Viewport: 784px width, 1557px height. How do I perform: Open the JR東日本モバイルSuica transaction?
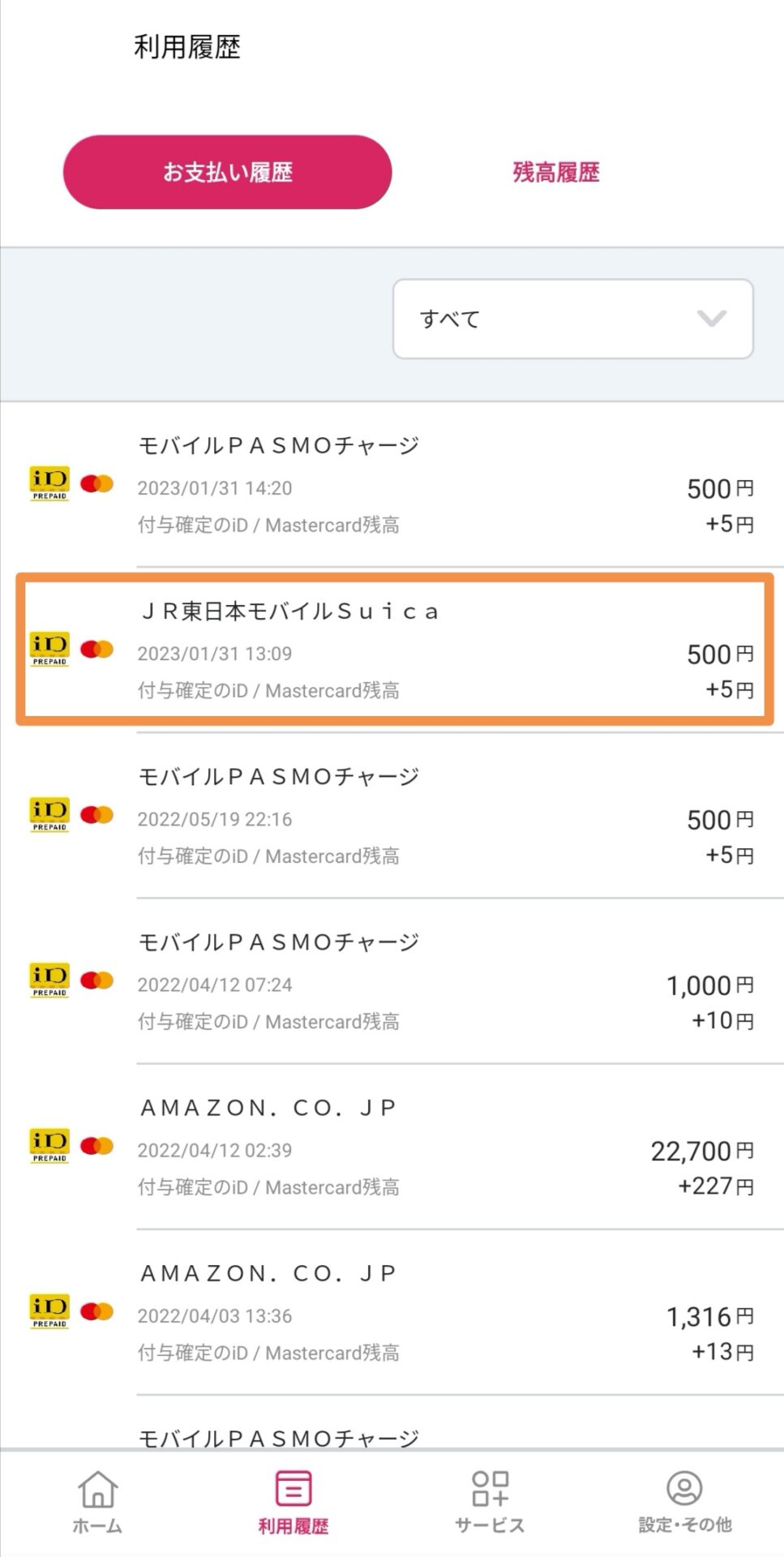[x=392, y=650]
